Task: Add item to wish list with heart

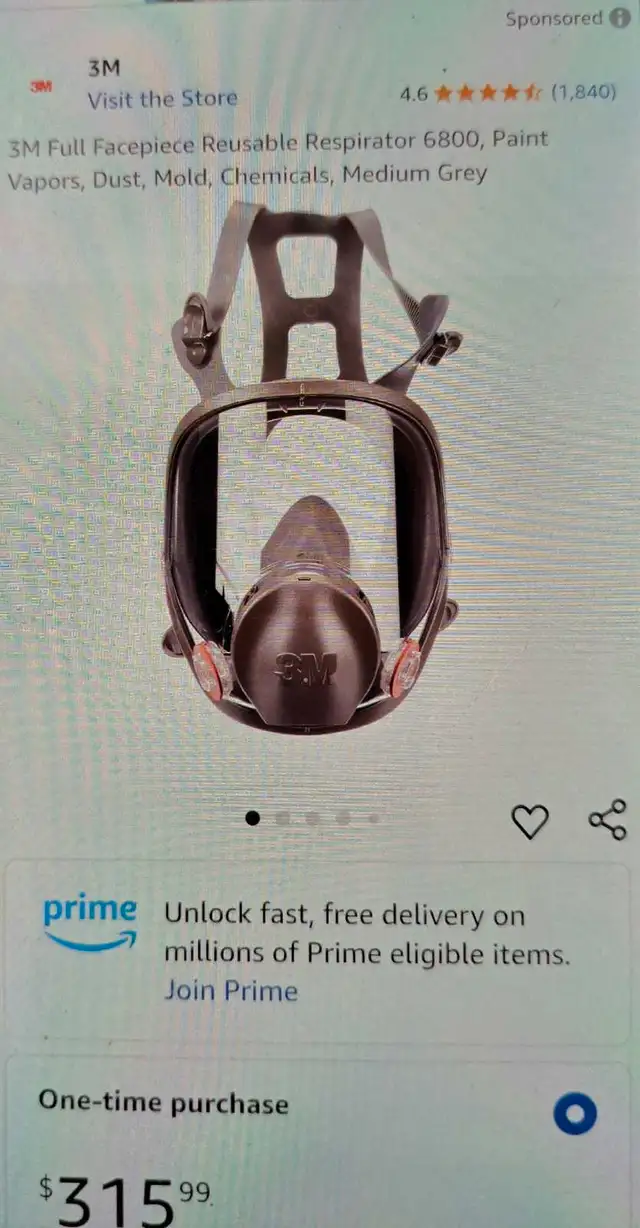Action: (530, 821)
